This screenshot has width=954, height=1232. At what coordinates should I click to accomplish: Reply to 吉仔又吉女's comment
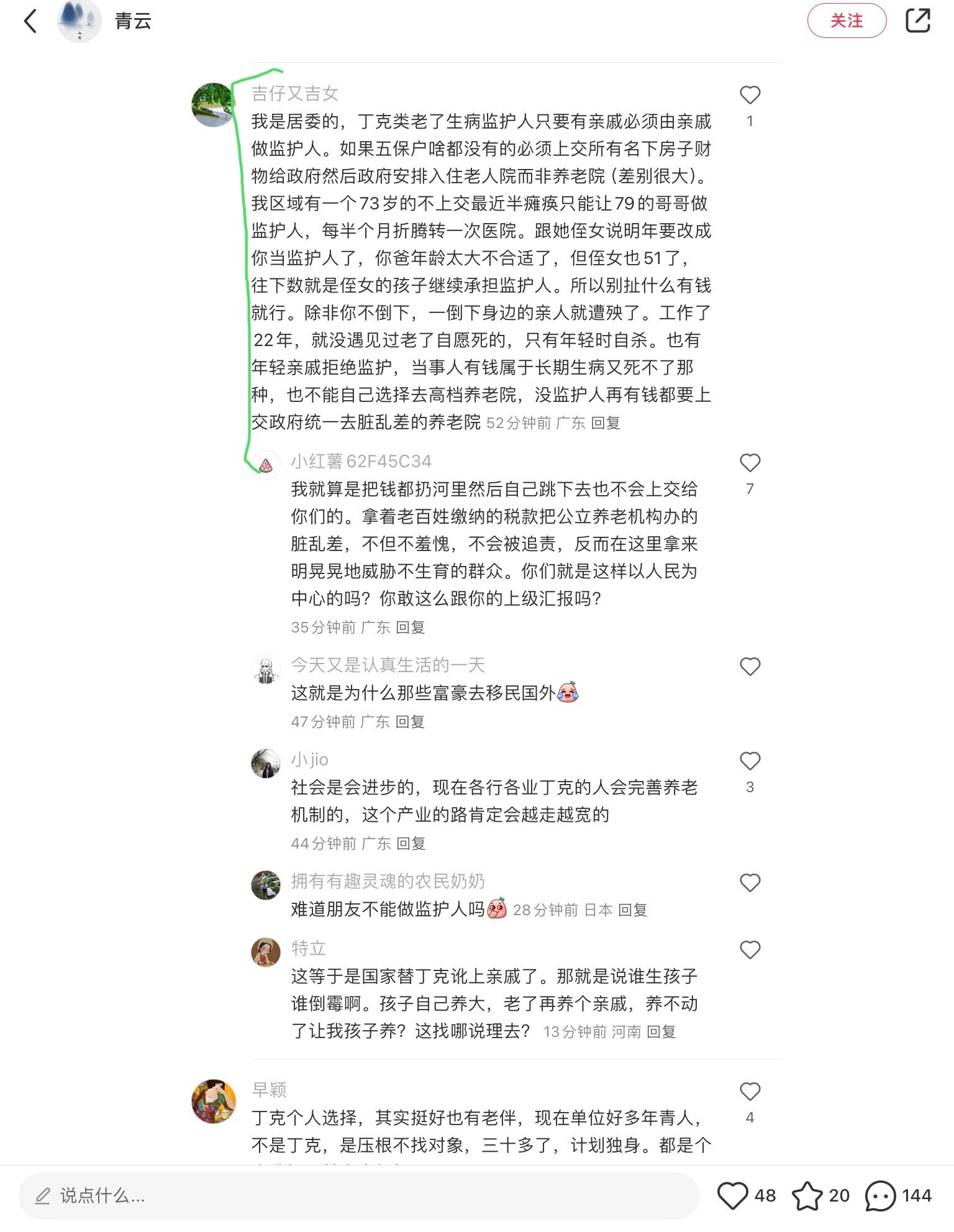(605, 423)
